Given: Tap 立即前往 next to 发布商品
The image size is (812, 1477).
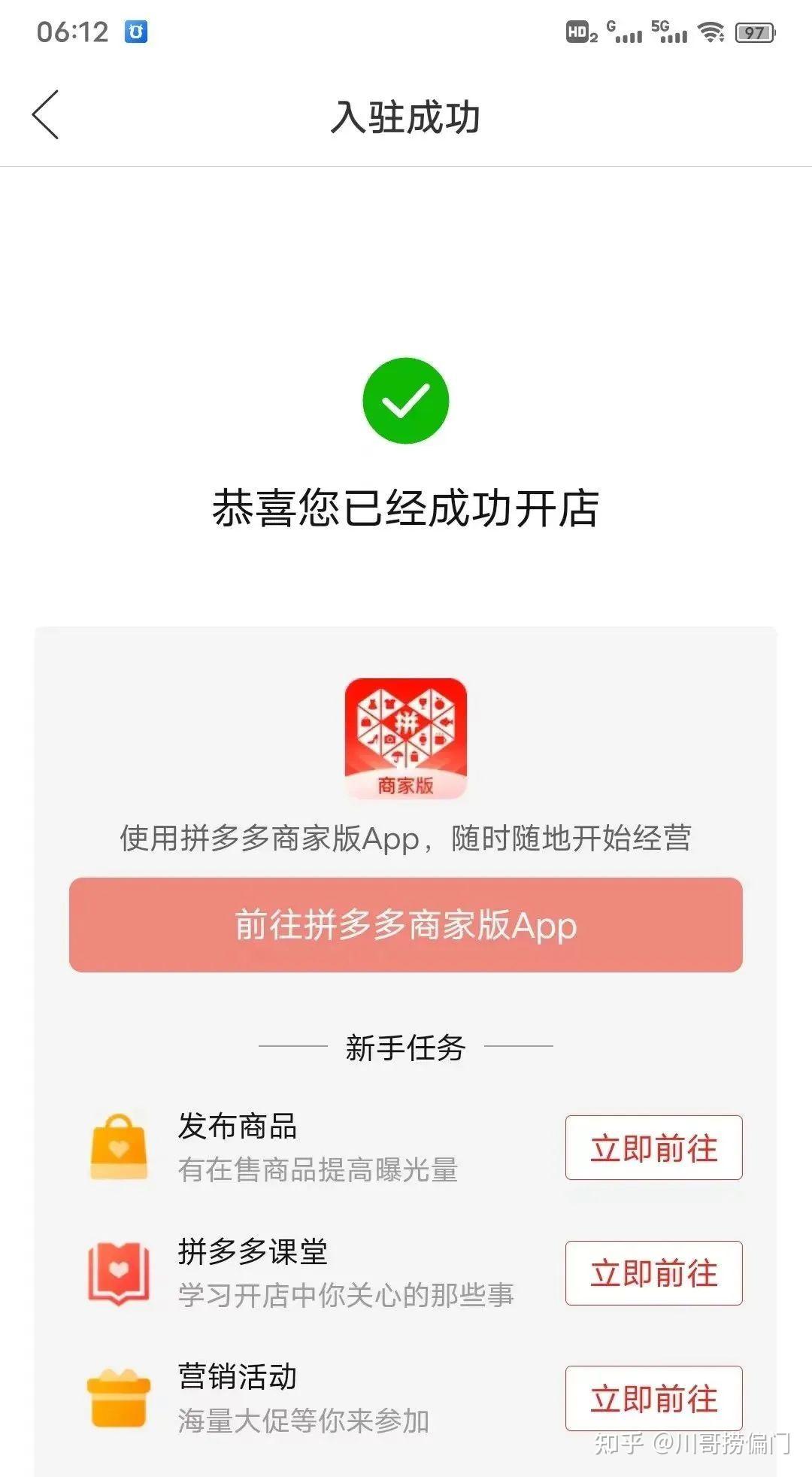Looking at the screenshot, I should (x=654, y=1148).
